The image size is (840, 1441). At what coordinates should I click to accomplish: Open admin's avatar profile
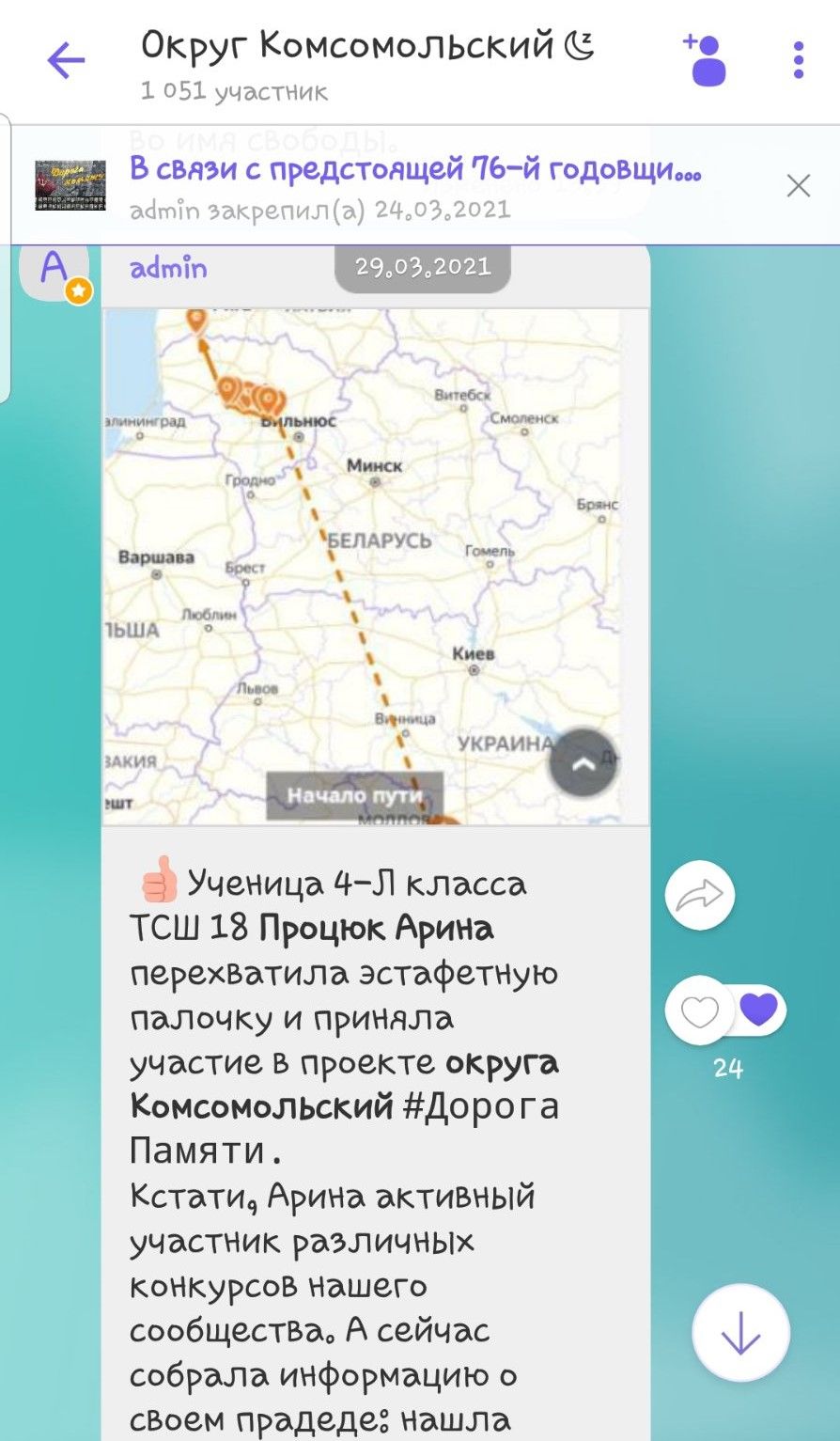click(x=54, y=270)
